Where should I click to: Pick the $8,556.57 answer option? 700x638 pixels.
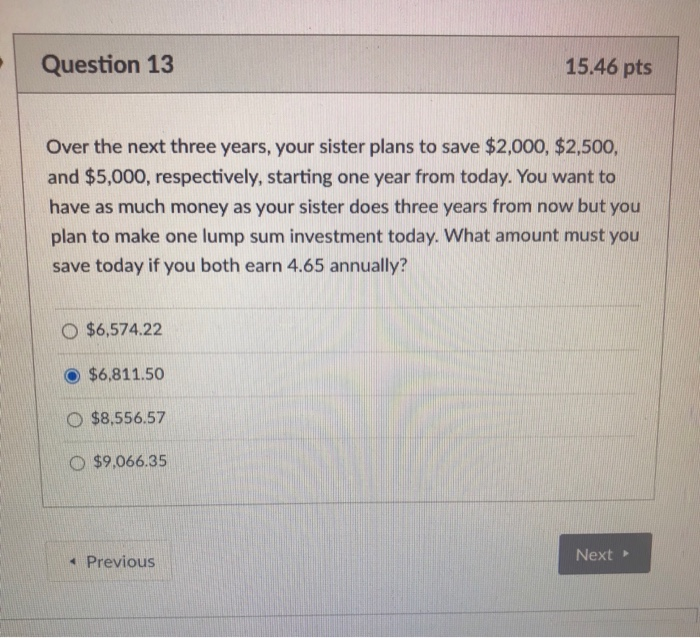point(74,419)
